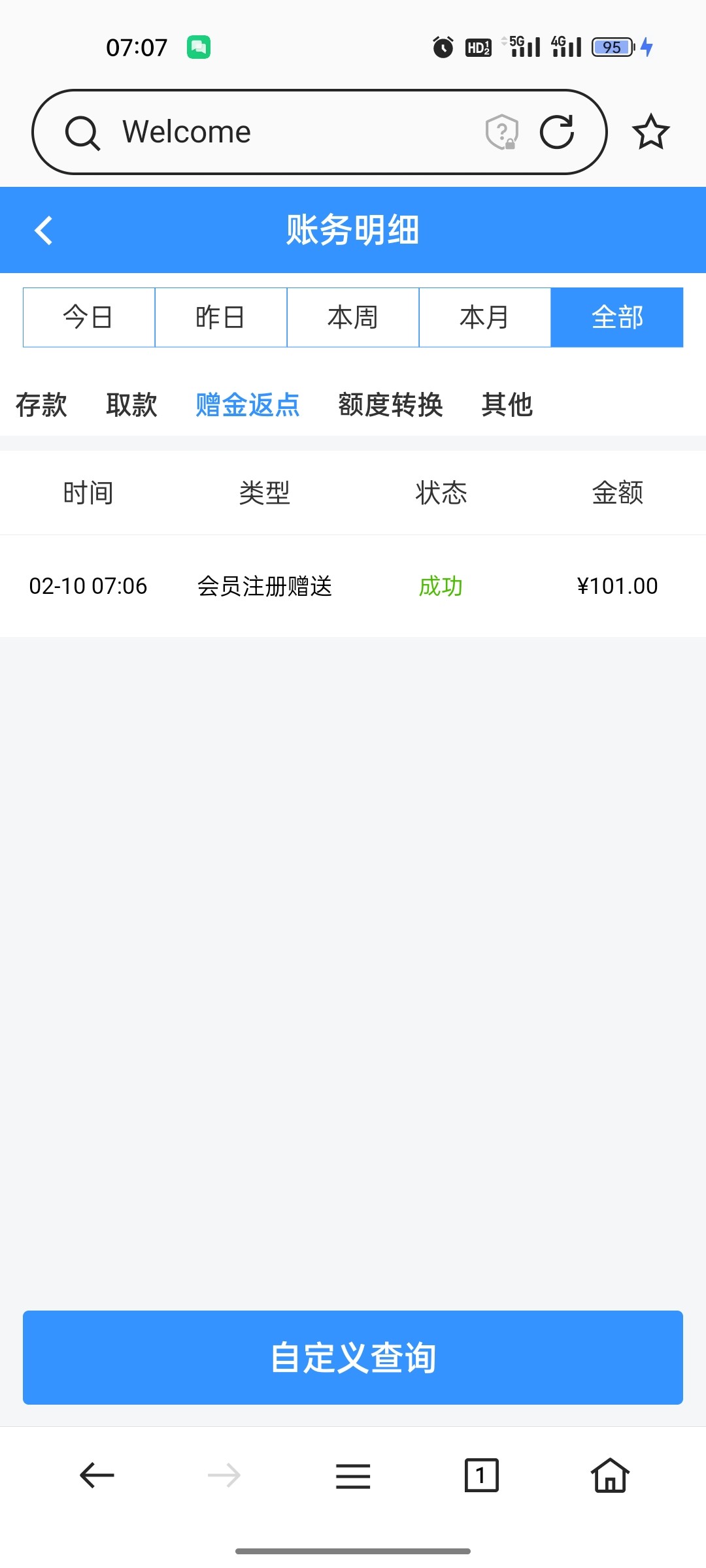Bookmark this page with the star
This screenshot has height=1568, width=706.
click(x=651, y=132)
